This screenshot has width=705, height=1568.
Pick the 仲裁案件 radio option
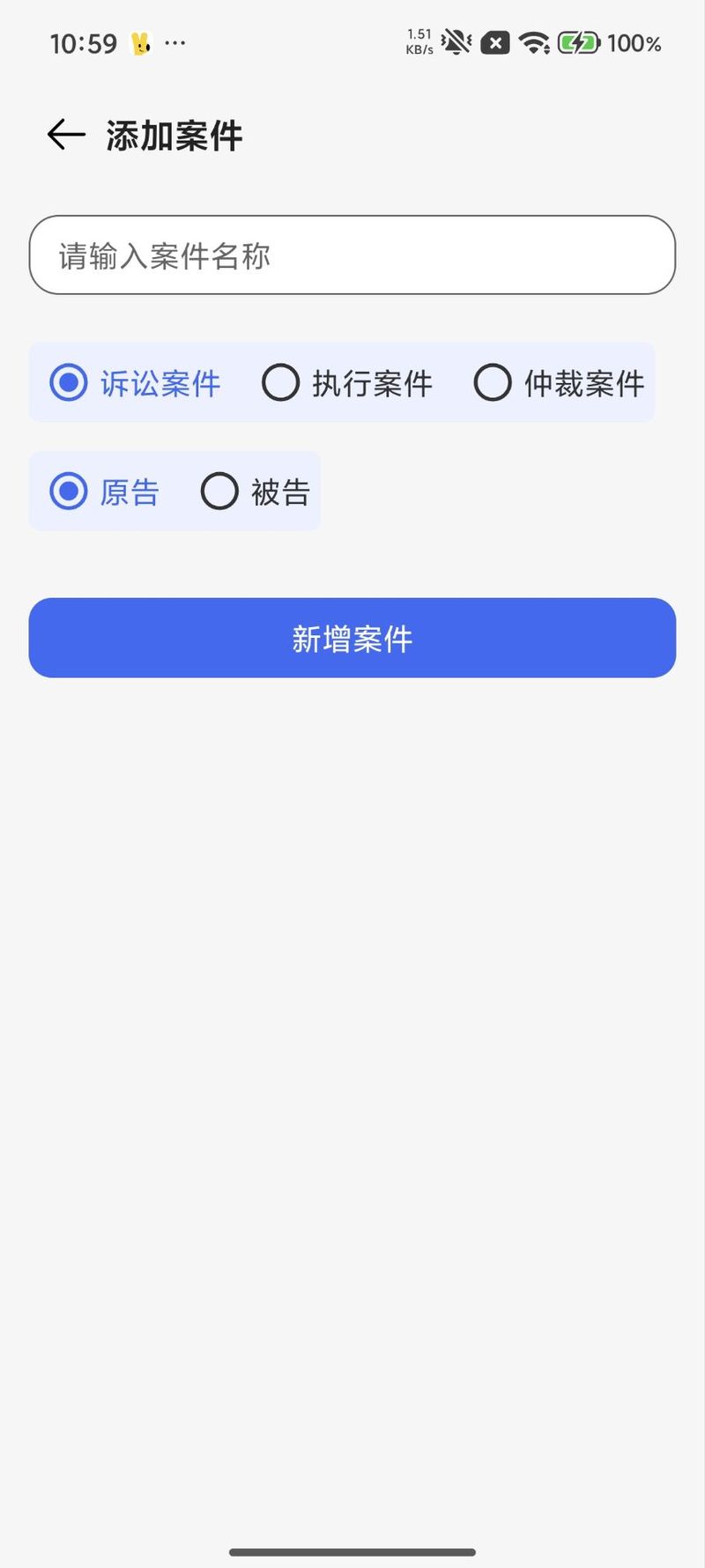(x=560, y=383)
